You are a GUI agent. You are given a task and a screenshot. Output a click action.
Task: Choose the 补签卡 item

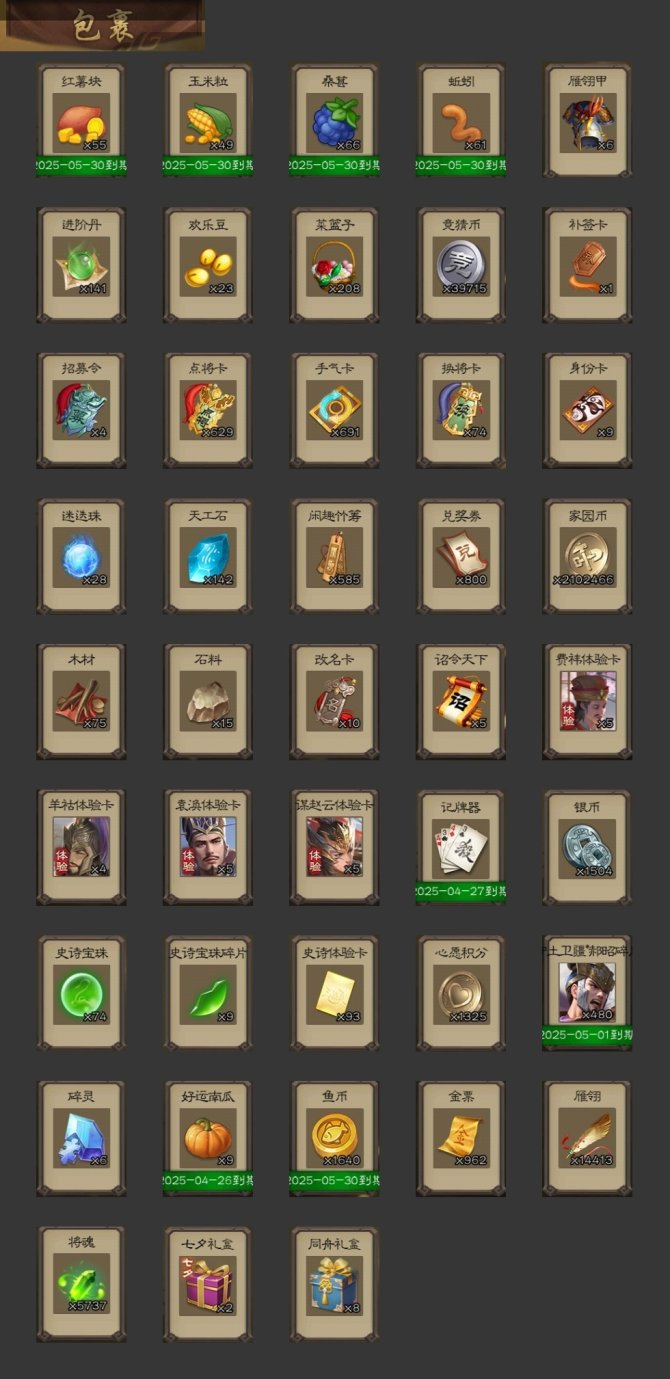click(x=588, y=266)
